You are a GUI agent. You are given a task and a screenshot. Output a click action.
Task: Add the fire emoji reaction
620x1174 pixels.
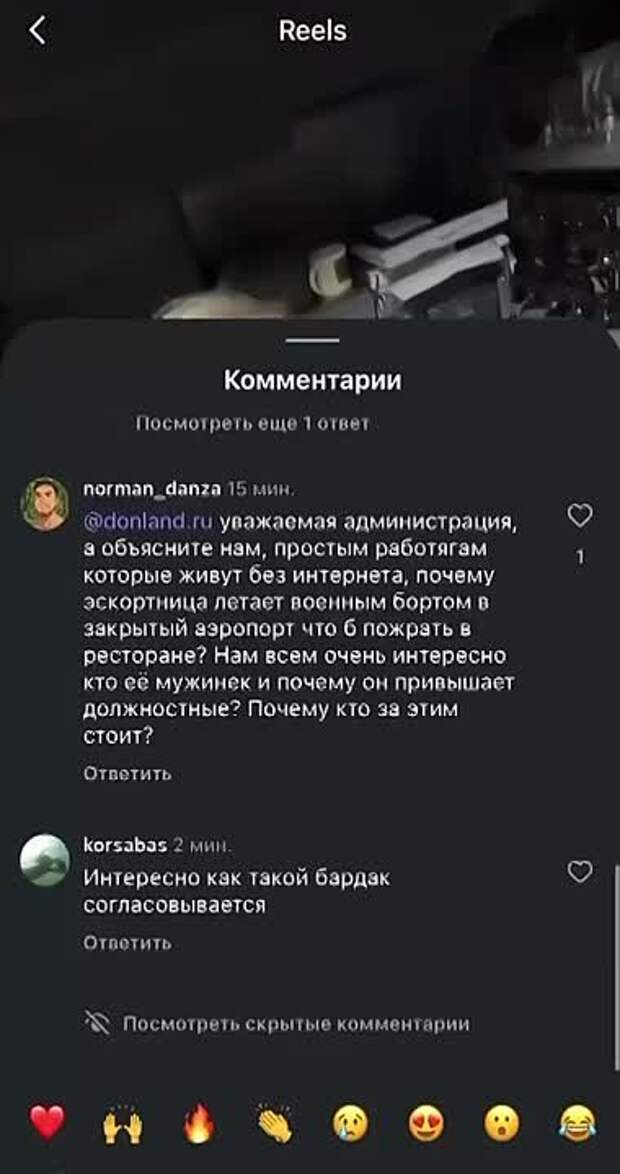(x=199, y=1124)
